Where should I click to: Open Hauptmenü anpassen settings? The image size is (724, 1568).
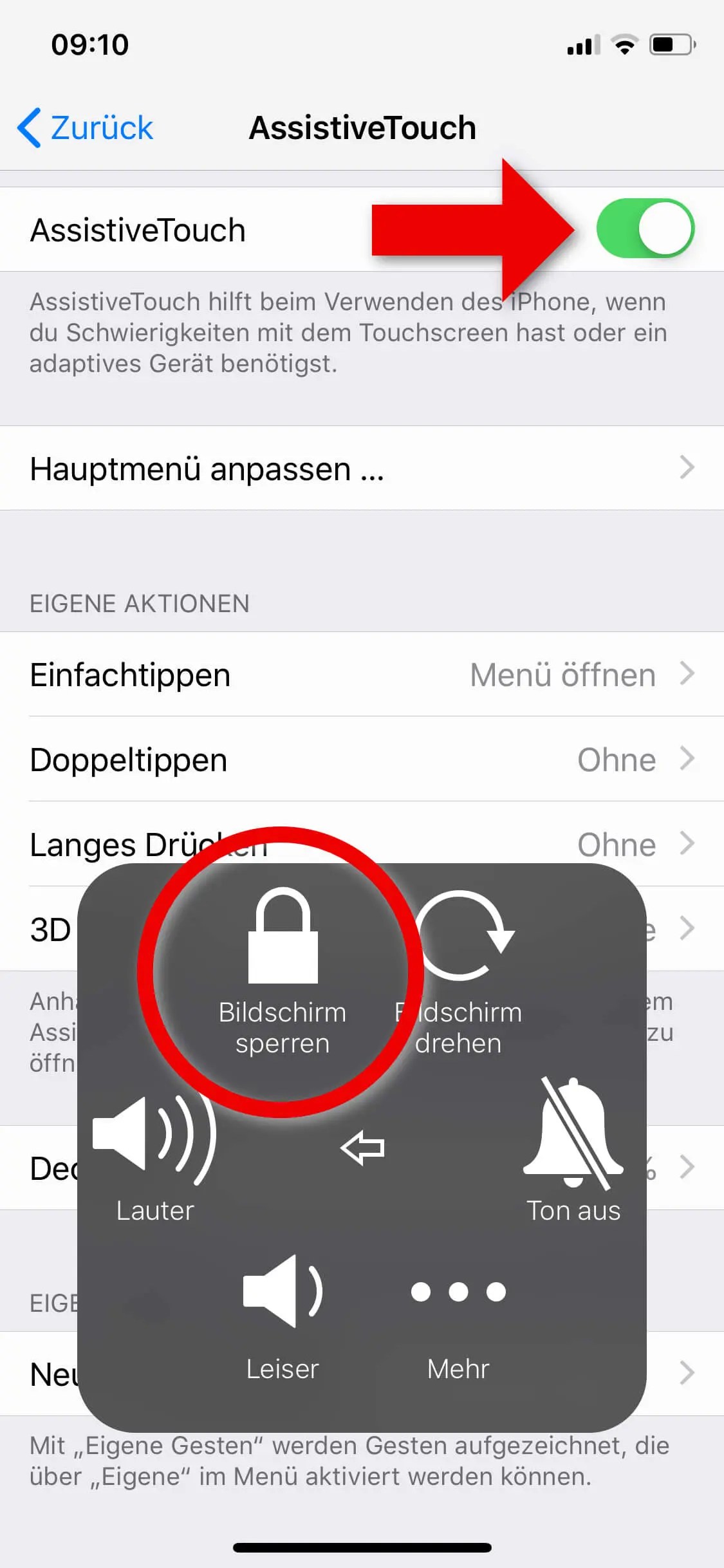362,468
